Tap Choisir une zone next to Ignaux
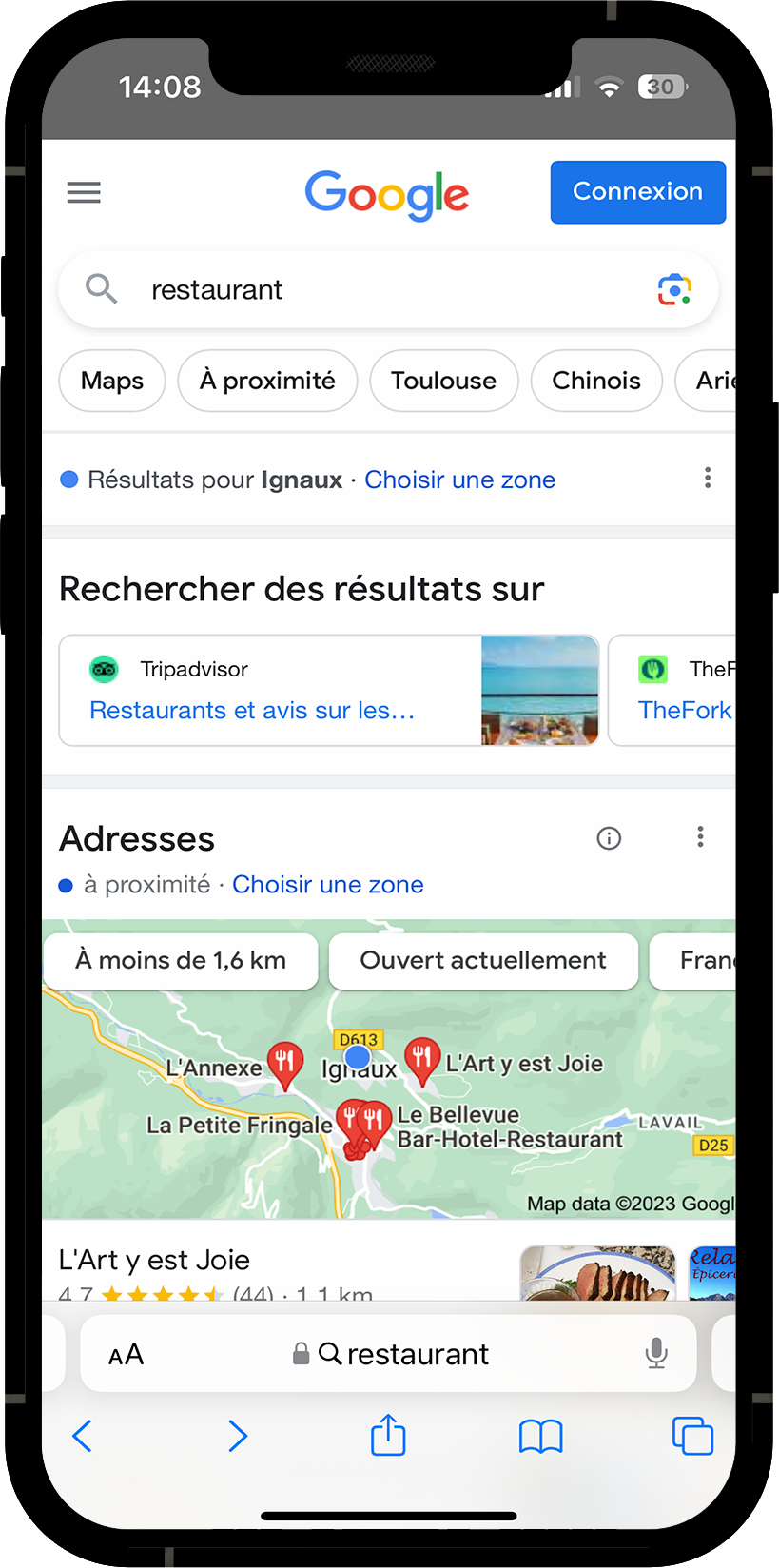The image size is (779, 1568). pyautogui.click(x=459, y=480)
